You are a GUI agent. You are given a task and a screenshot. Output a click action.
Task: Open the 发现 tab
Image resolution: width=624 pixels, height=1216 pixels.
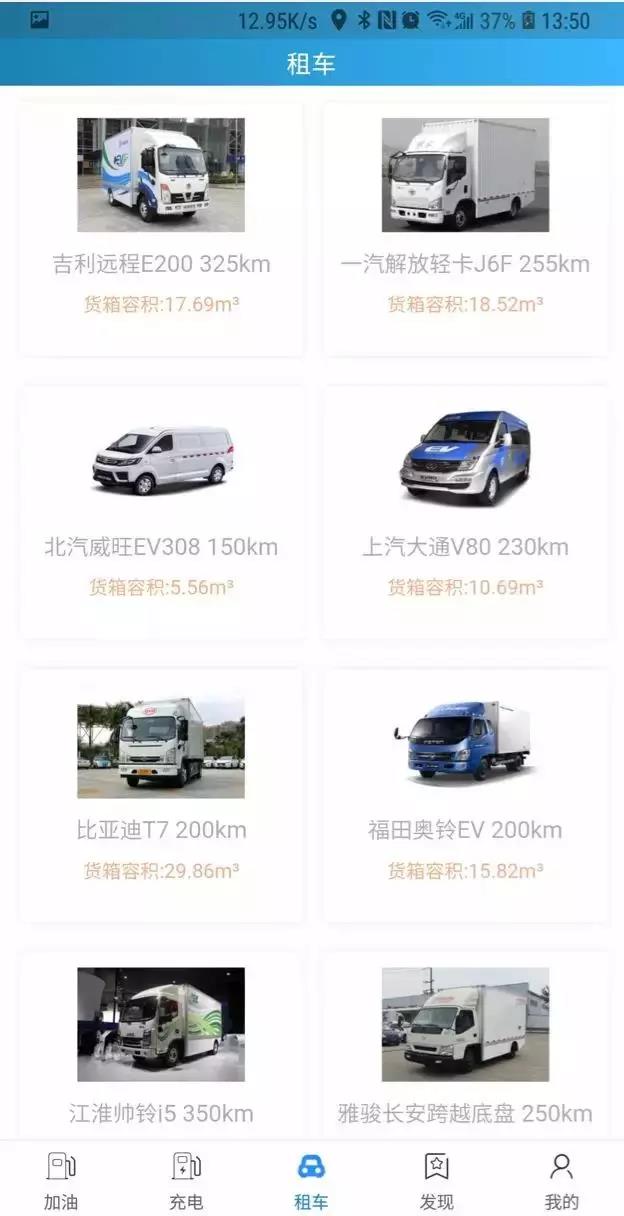coord(436,1180)
